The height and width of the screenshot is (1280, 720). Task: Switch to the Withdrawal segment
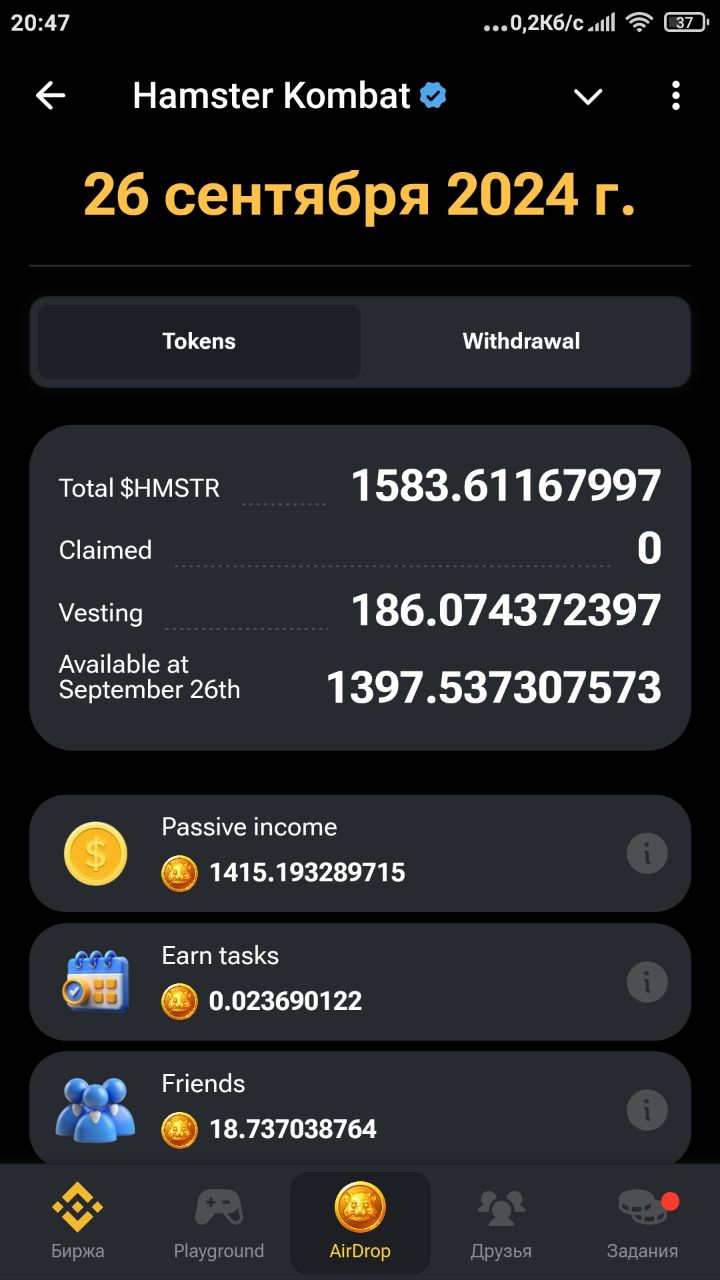tap(521, 341)
